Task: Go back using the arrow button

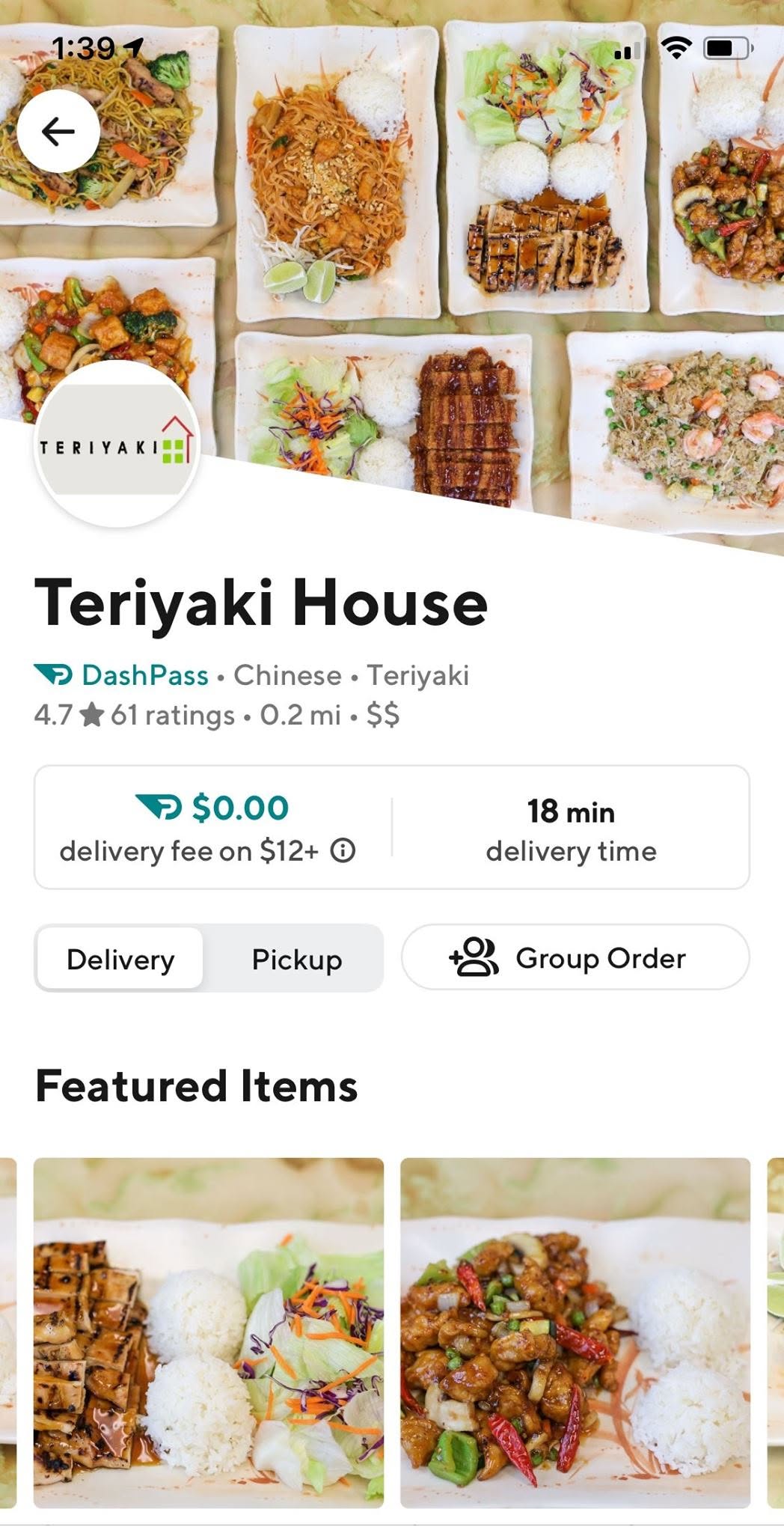Action: (58, 132)
